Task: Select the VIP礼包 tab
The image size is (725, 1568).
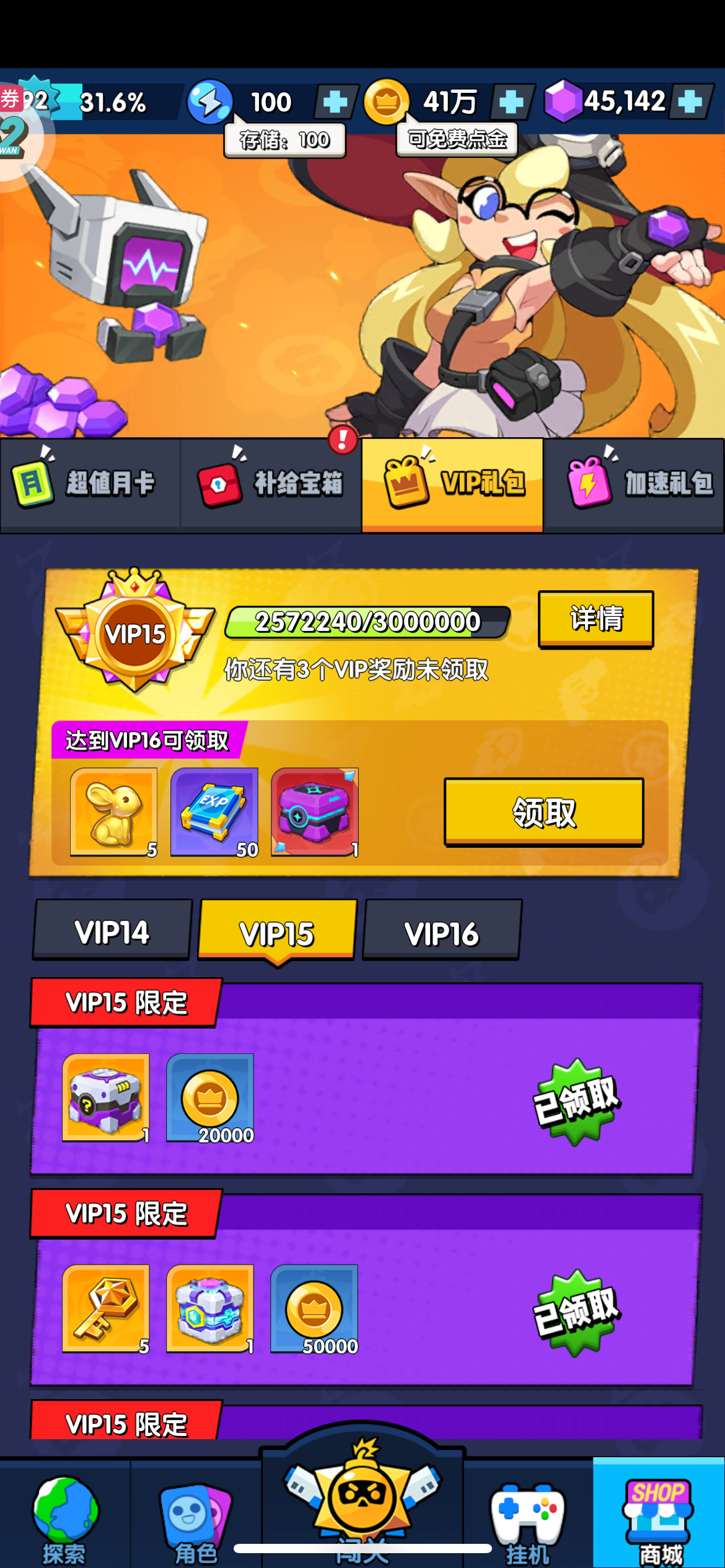Action: click(x=452, y=485)
